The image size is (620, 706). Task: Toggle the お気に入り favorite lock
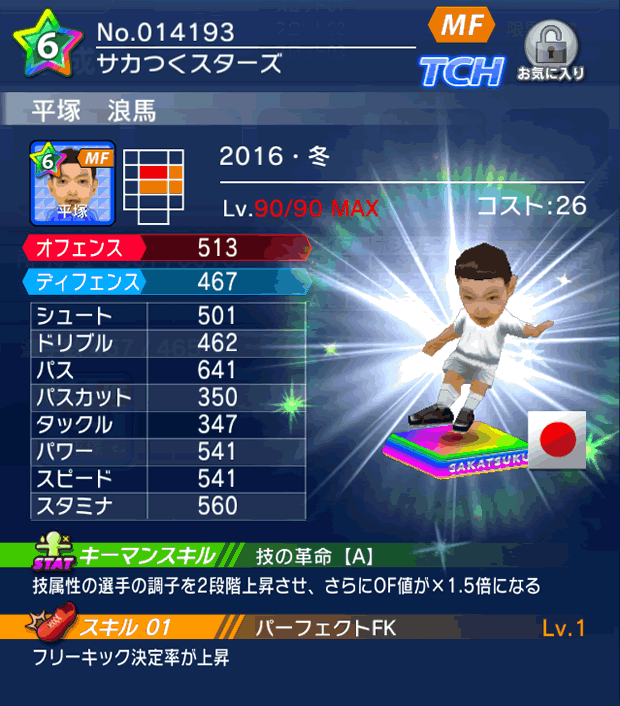click(551, 50)
